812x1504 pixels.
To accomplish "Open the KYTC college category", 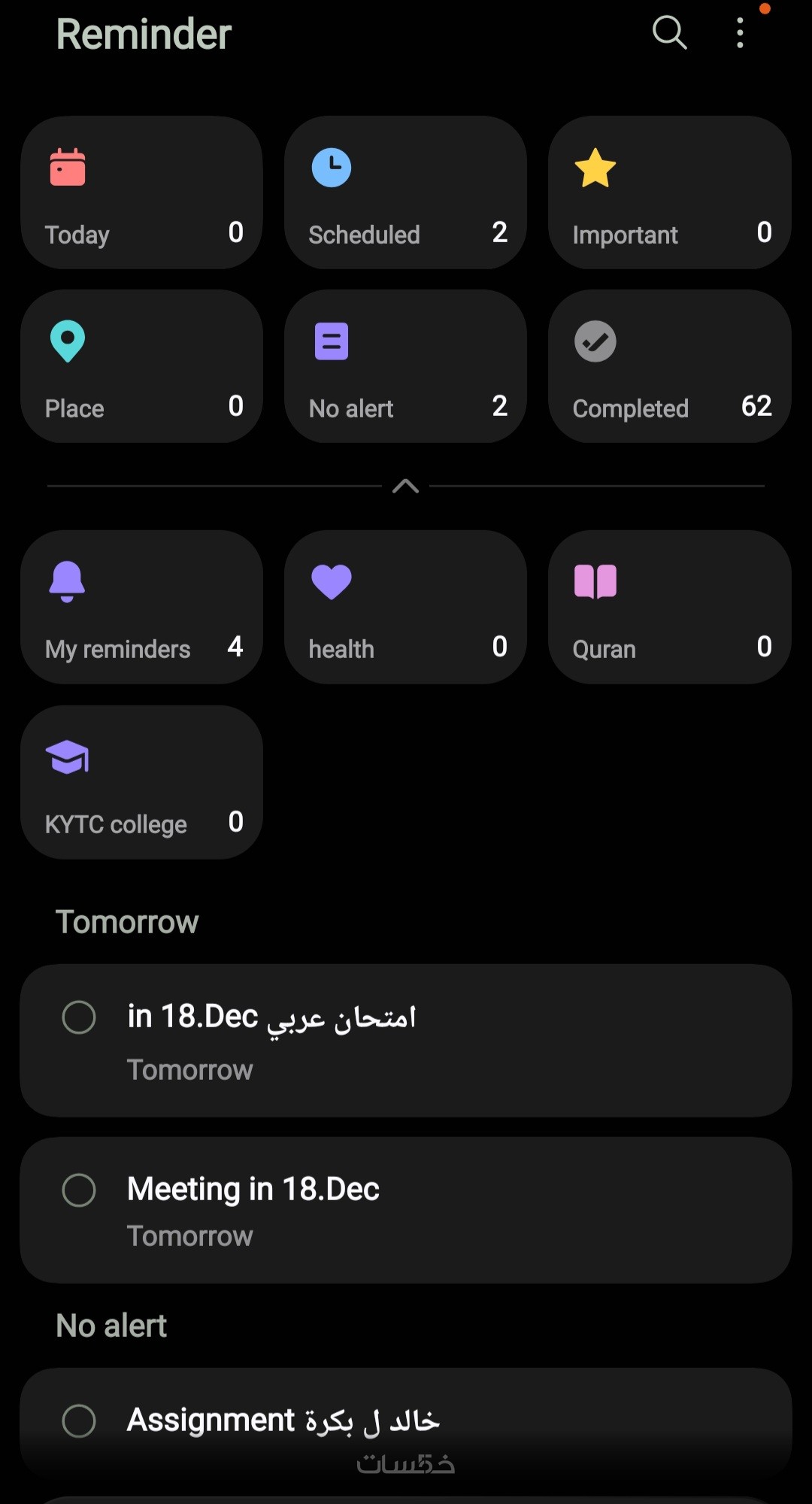I will (x=141, y=782).
